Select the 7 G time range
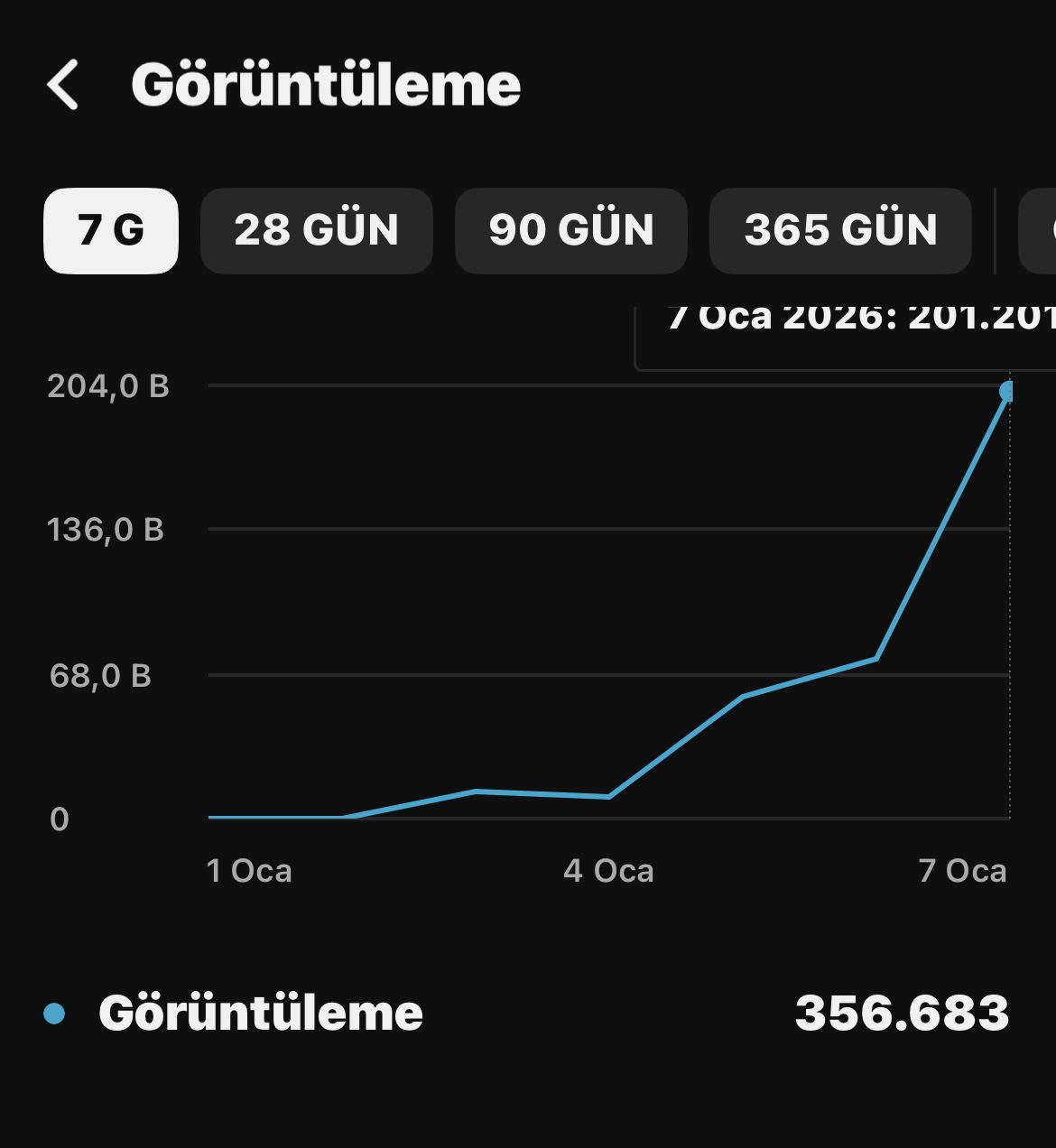1056x1148 pixels. 111,230
